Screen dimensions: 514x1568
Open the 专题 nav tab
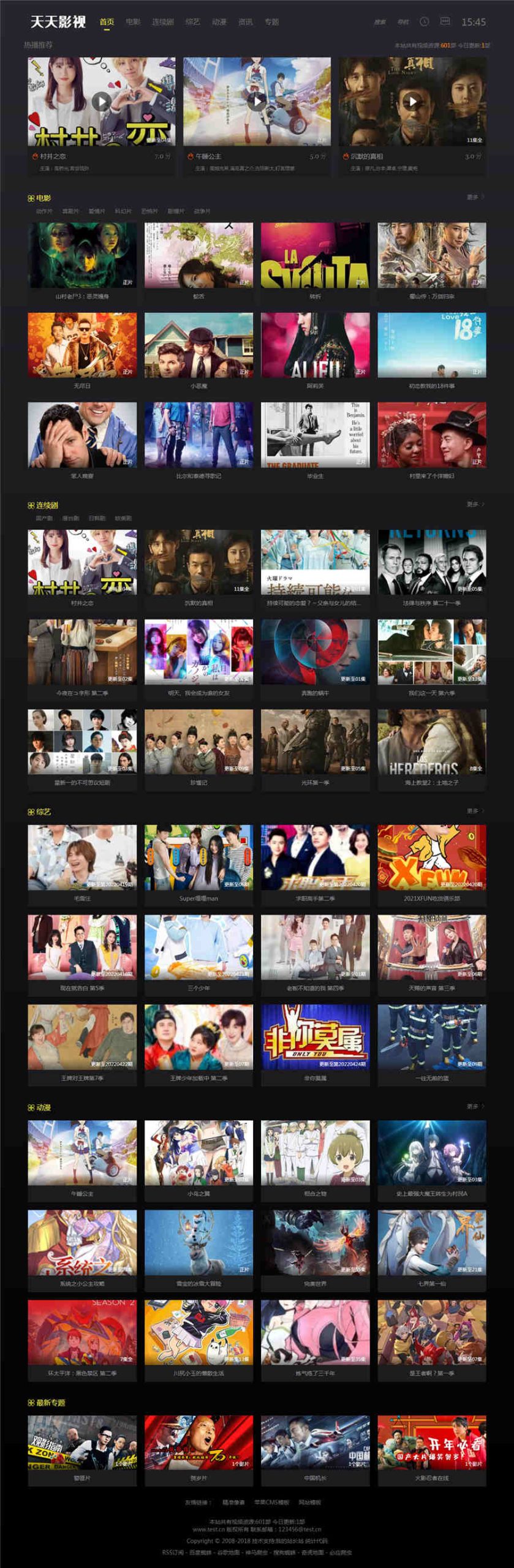(x=272, y=21)
